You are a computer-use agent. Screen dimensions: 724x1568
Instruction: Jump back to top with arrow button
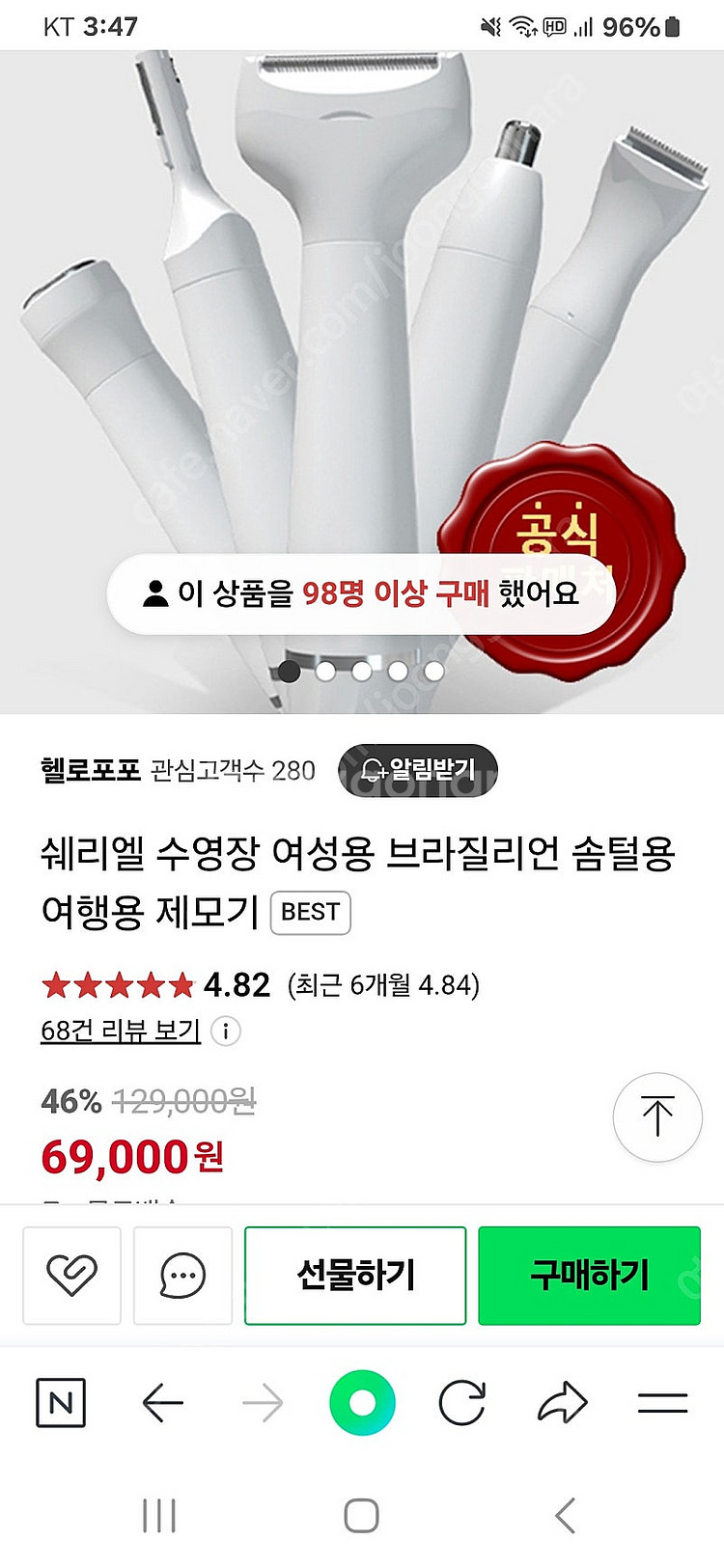[657, 1116]
